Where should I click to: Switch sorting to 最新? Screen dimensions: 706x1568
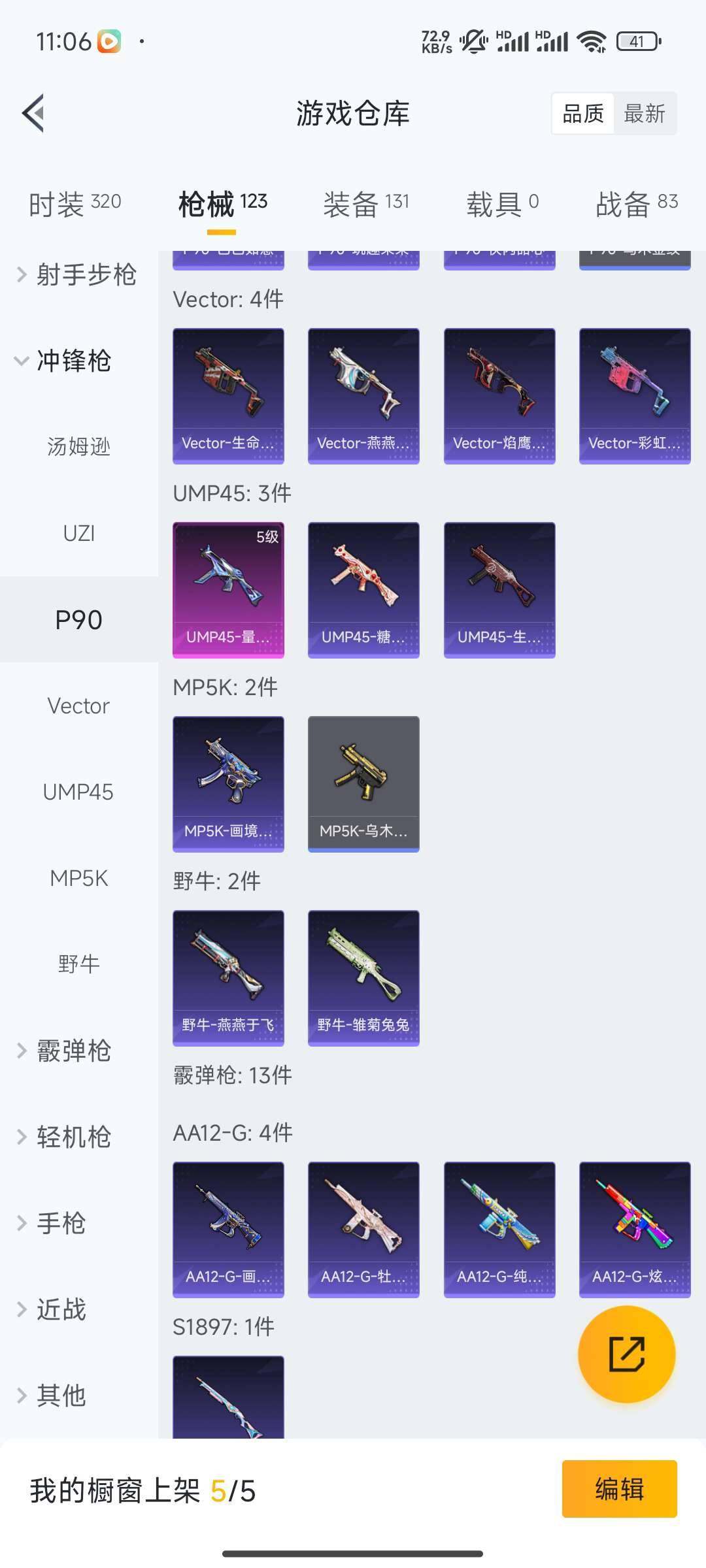(x=646, y=114)
